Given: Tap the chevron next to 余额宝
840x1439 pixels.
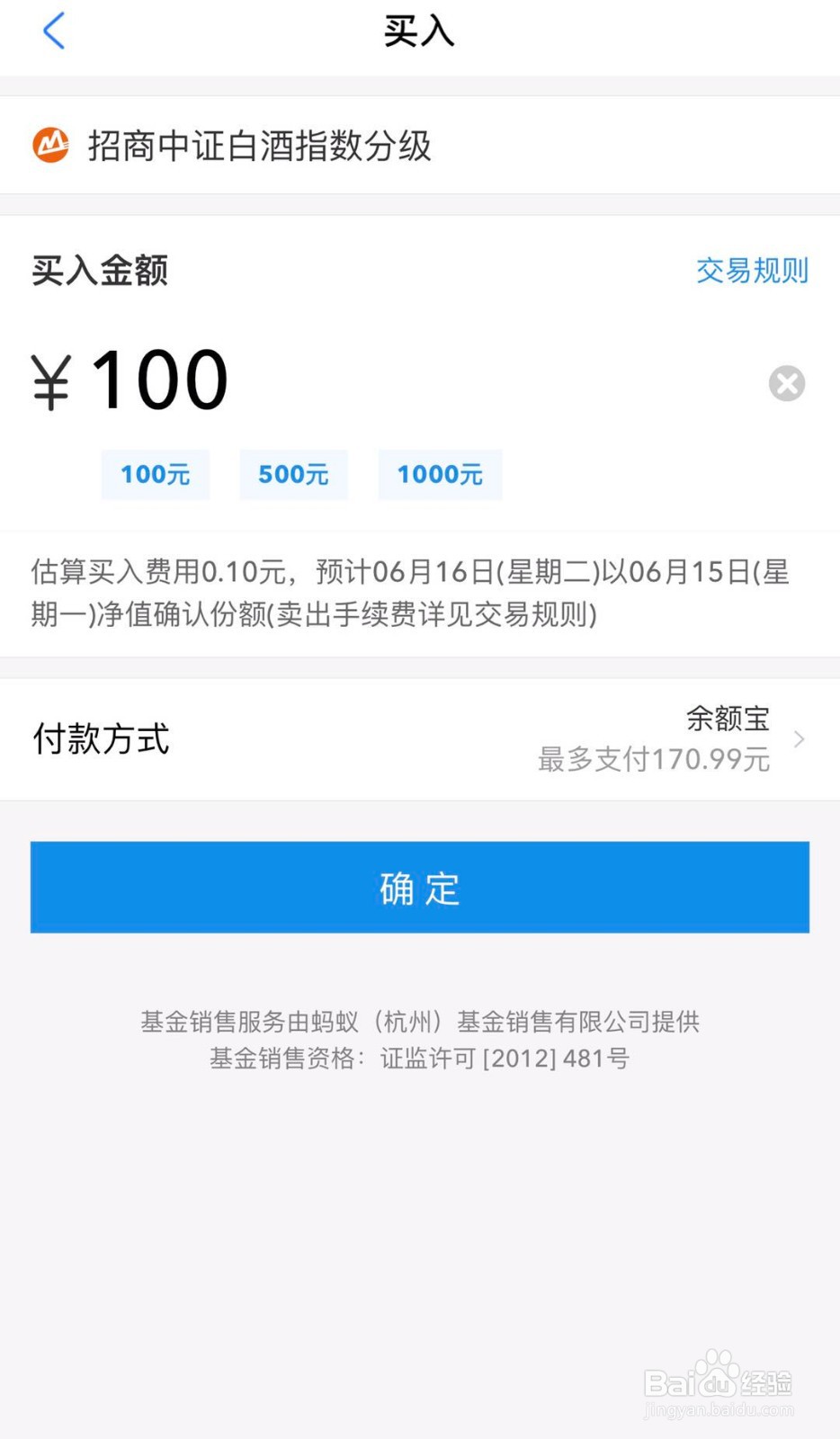Looking at the screenshot, I should (x=799, y=738).
